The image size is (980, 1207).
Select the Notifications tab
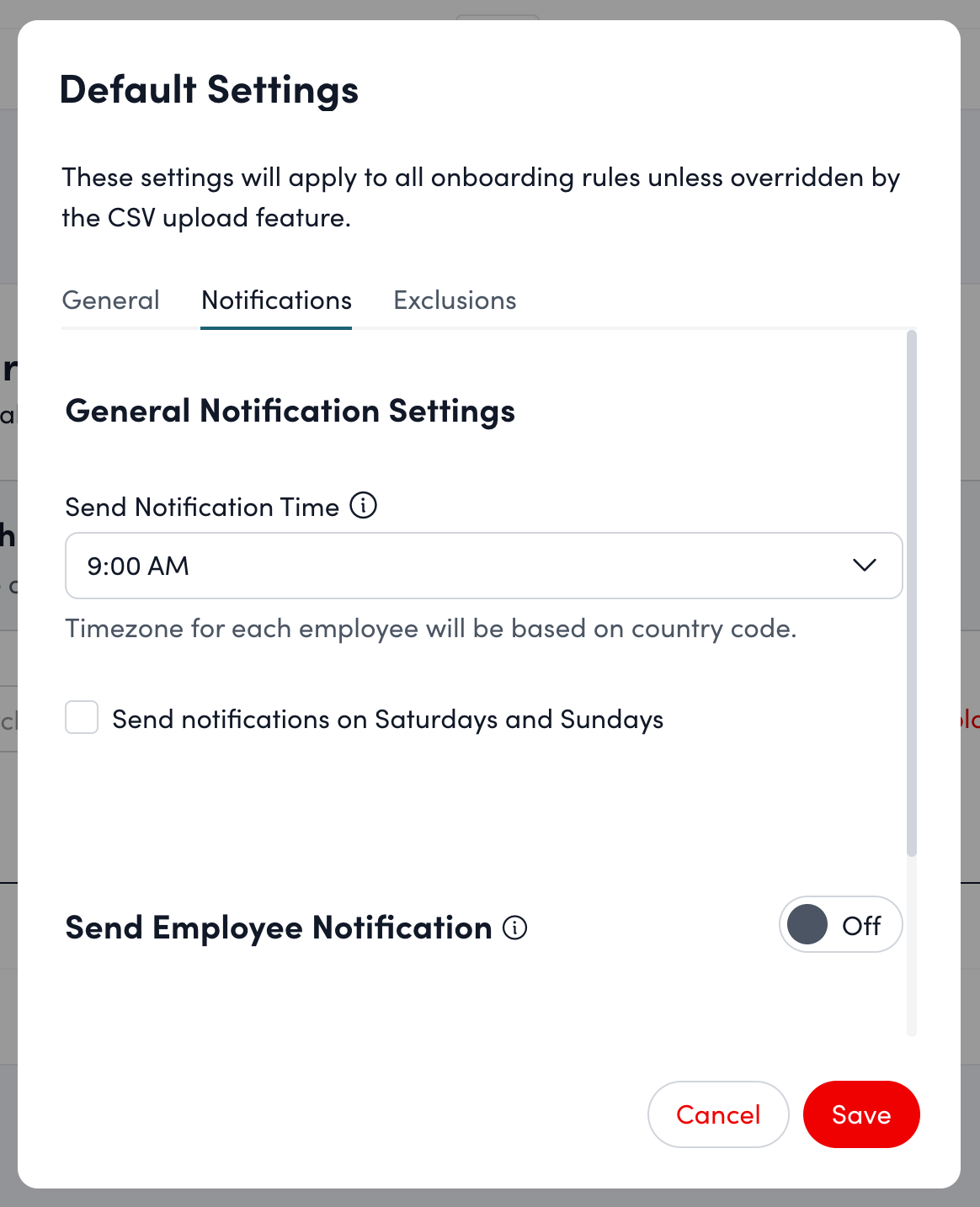pos(276,300)
